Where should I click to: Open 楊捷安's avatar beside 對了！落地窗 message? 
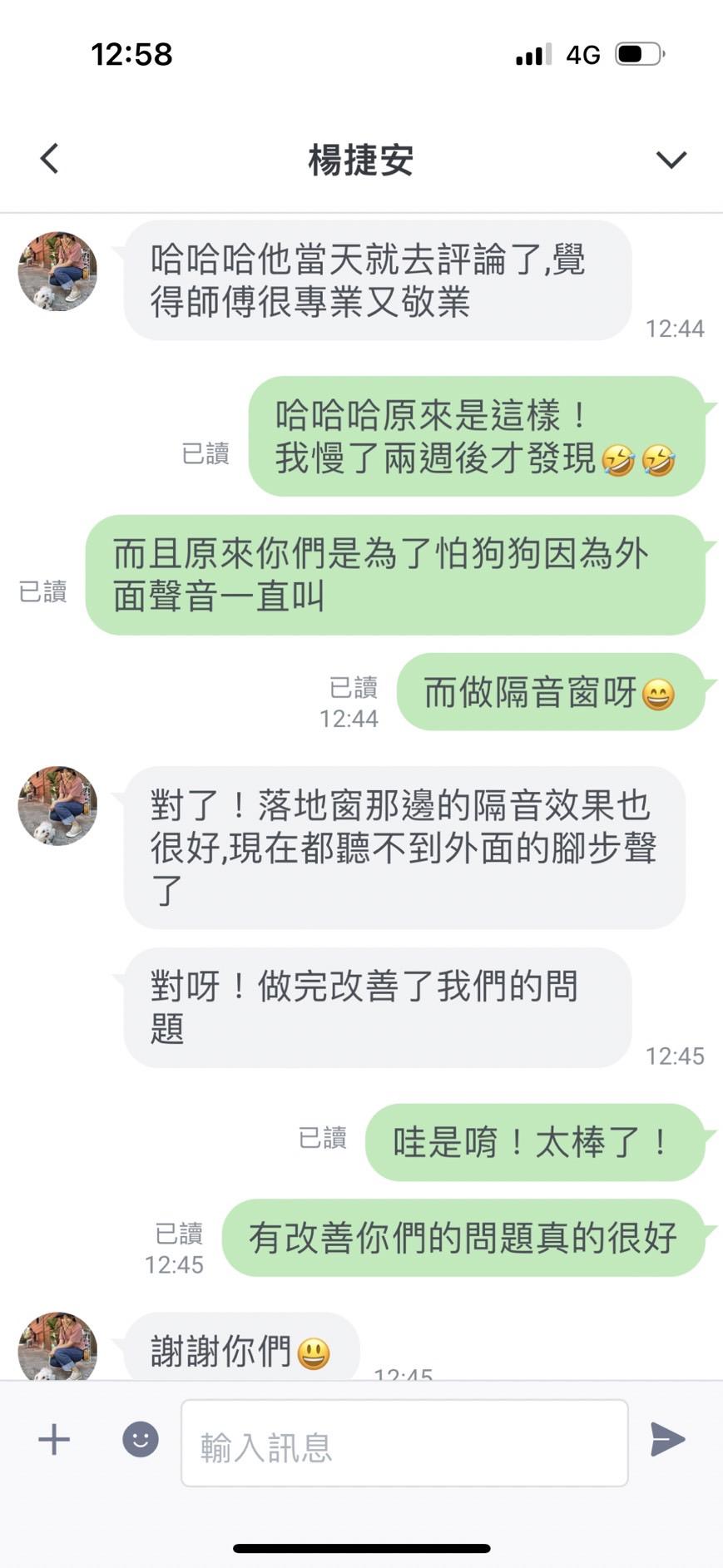[57, 806]
